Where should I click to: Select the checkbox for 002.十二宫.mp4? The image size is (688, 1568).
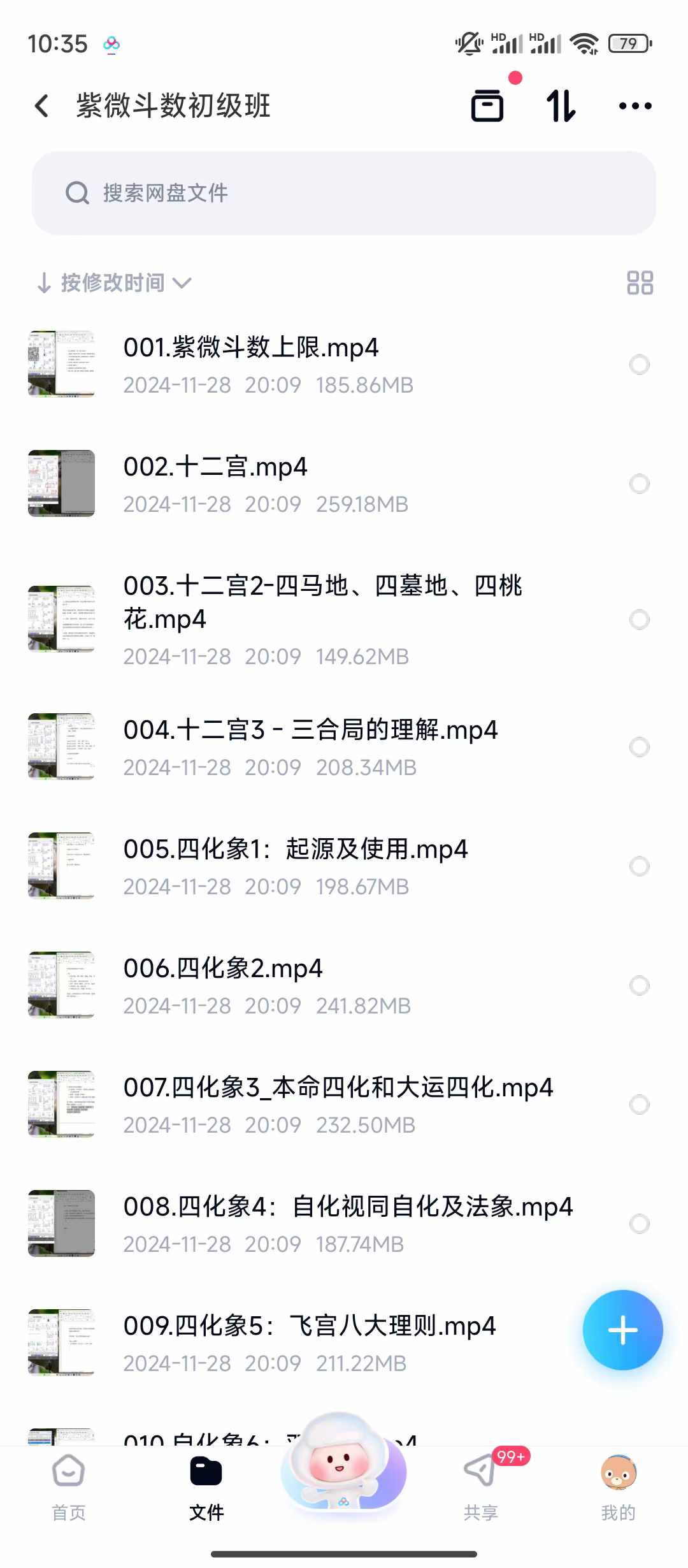(x=639, y=484)
